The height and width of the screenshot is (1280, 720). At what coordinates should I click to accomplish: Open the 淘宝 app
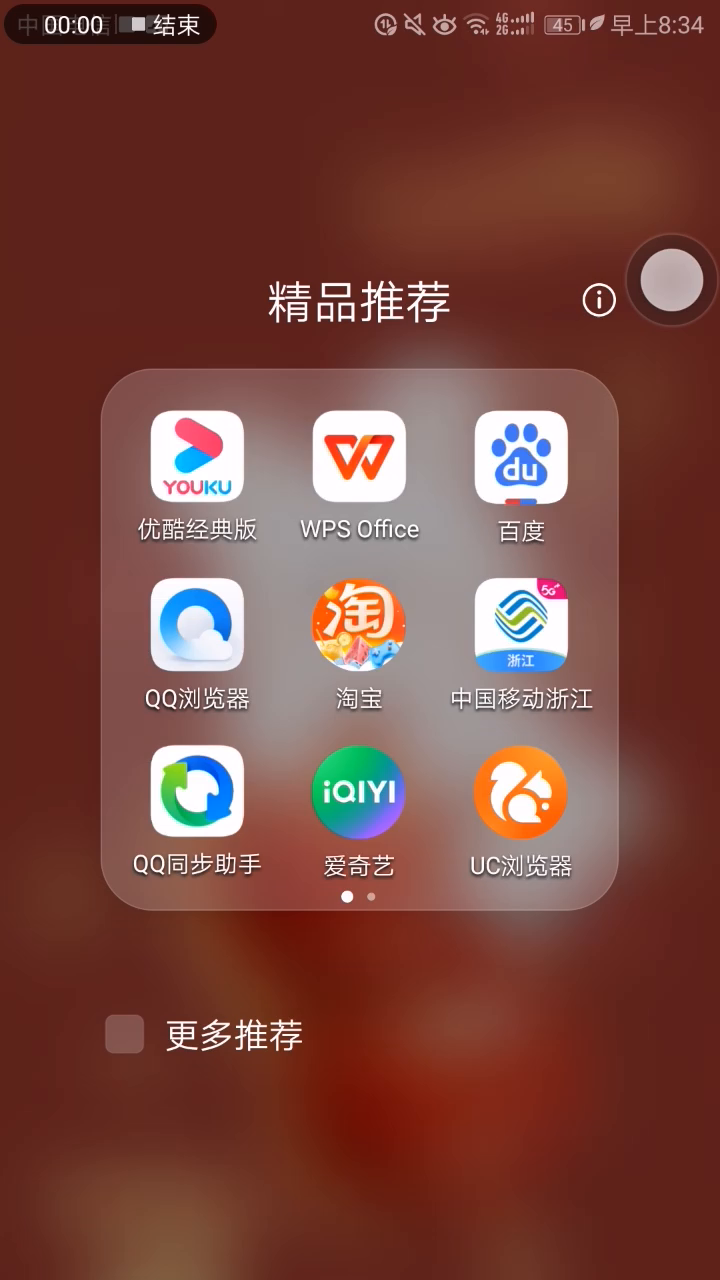pos(359,625)
